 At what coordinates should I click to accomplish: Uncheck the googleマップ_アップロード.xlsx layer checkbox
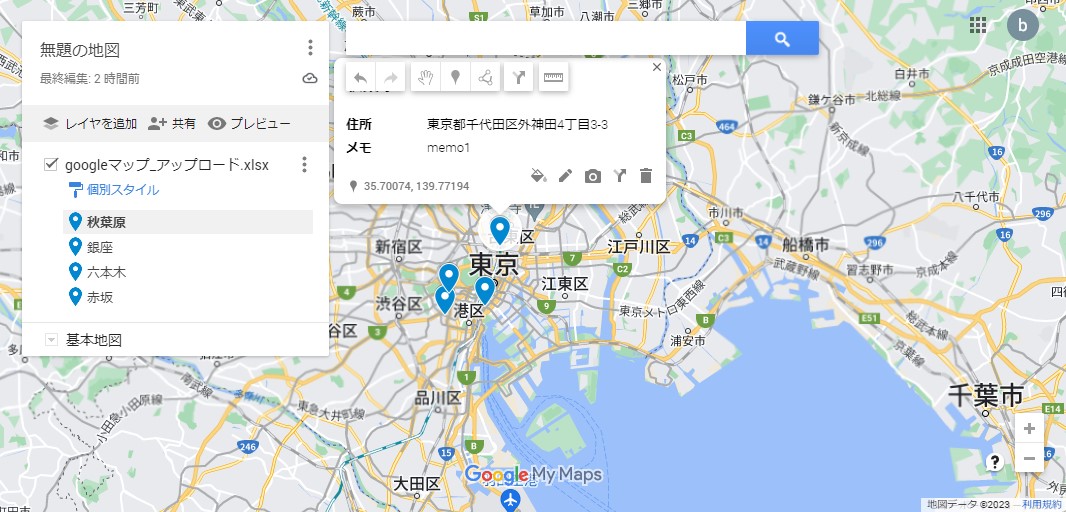51,165
